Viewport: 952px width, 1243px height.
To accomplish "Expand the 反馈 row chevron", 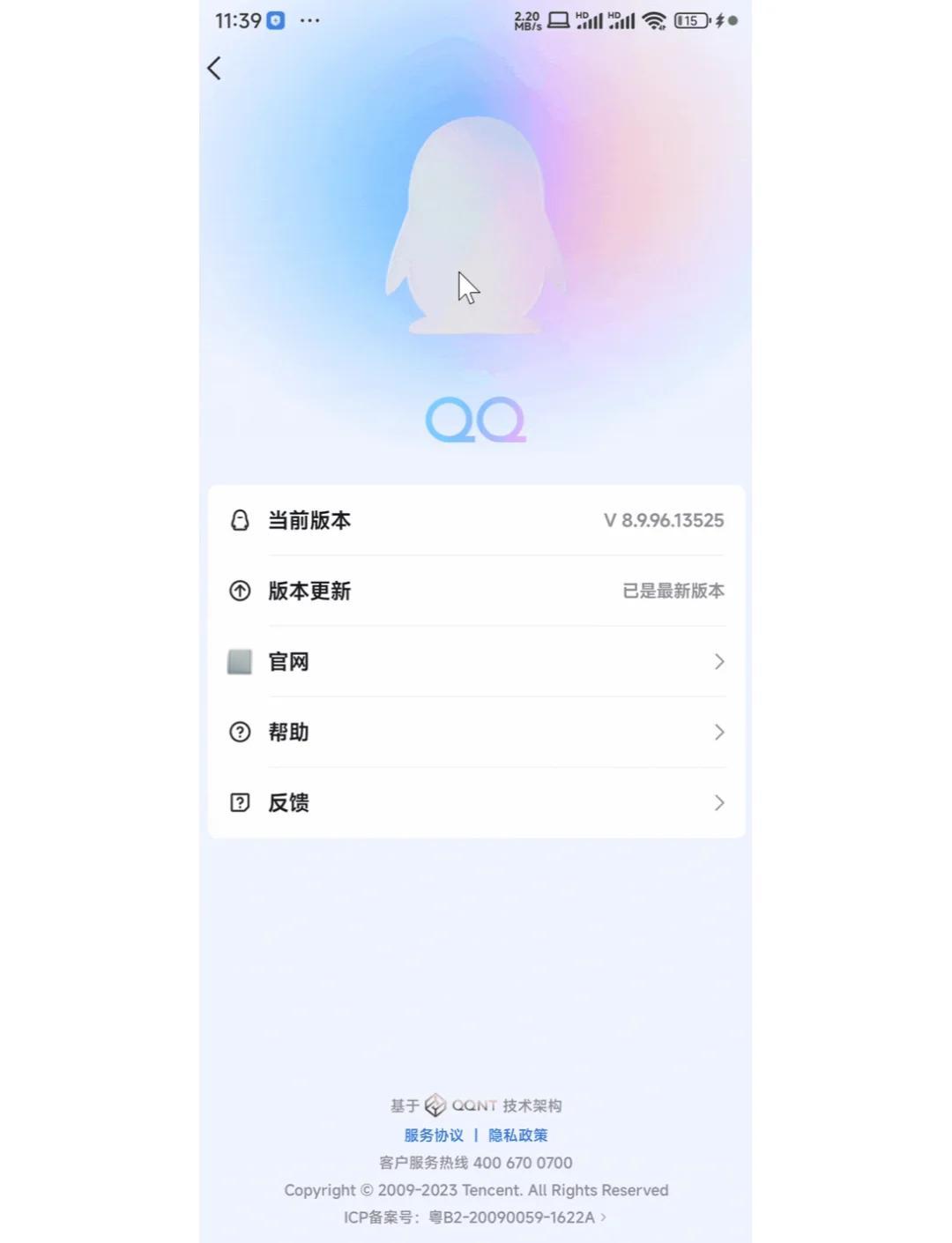I will 718,802.
